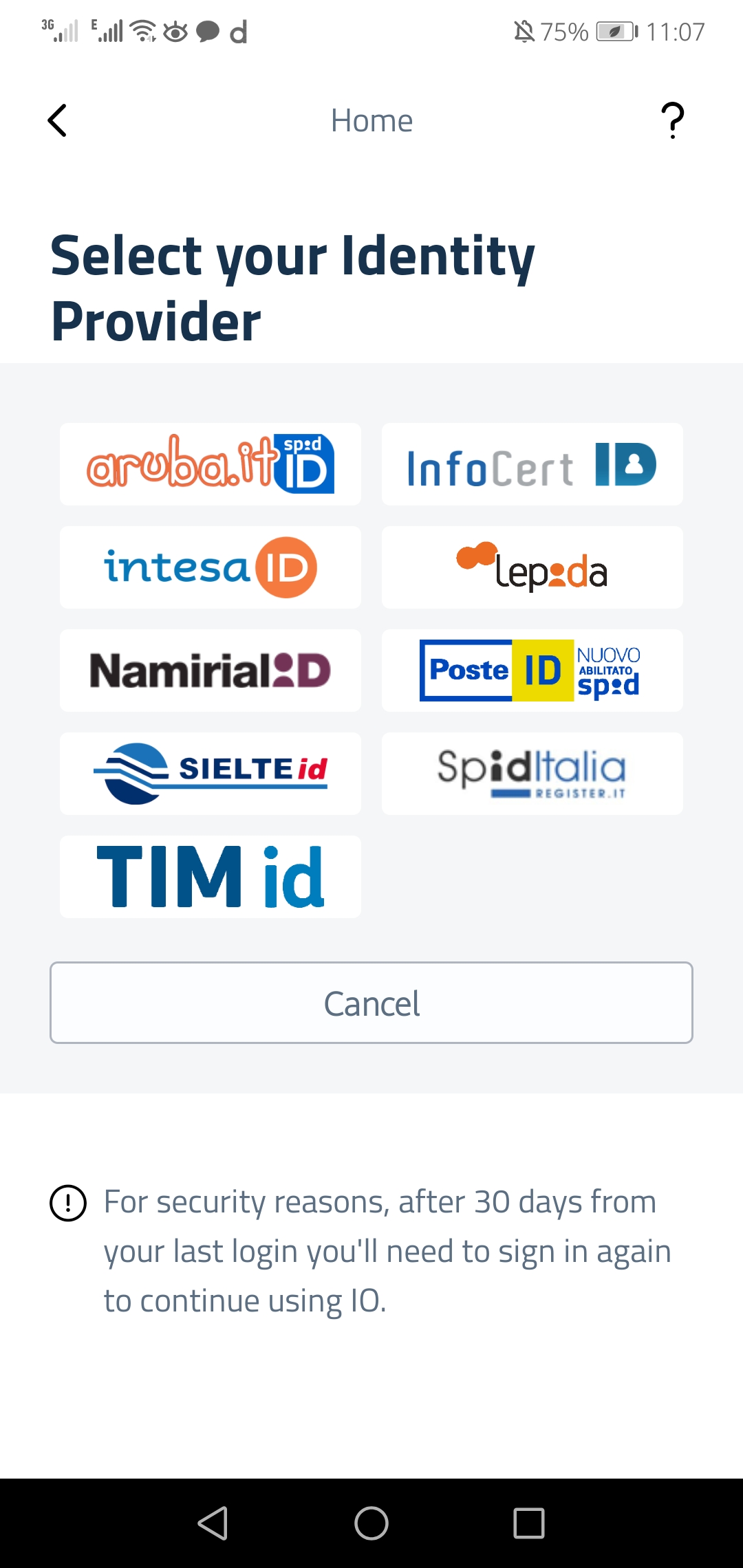Select Aruba ID as identity provider
The width and height of the screenshot is (743, 1568).
pos(211,464)
